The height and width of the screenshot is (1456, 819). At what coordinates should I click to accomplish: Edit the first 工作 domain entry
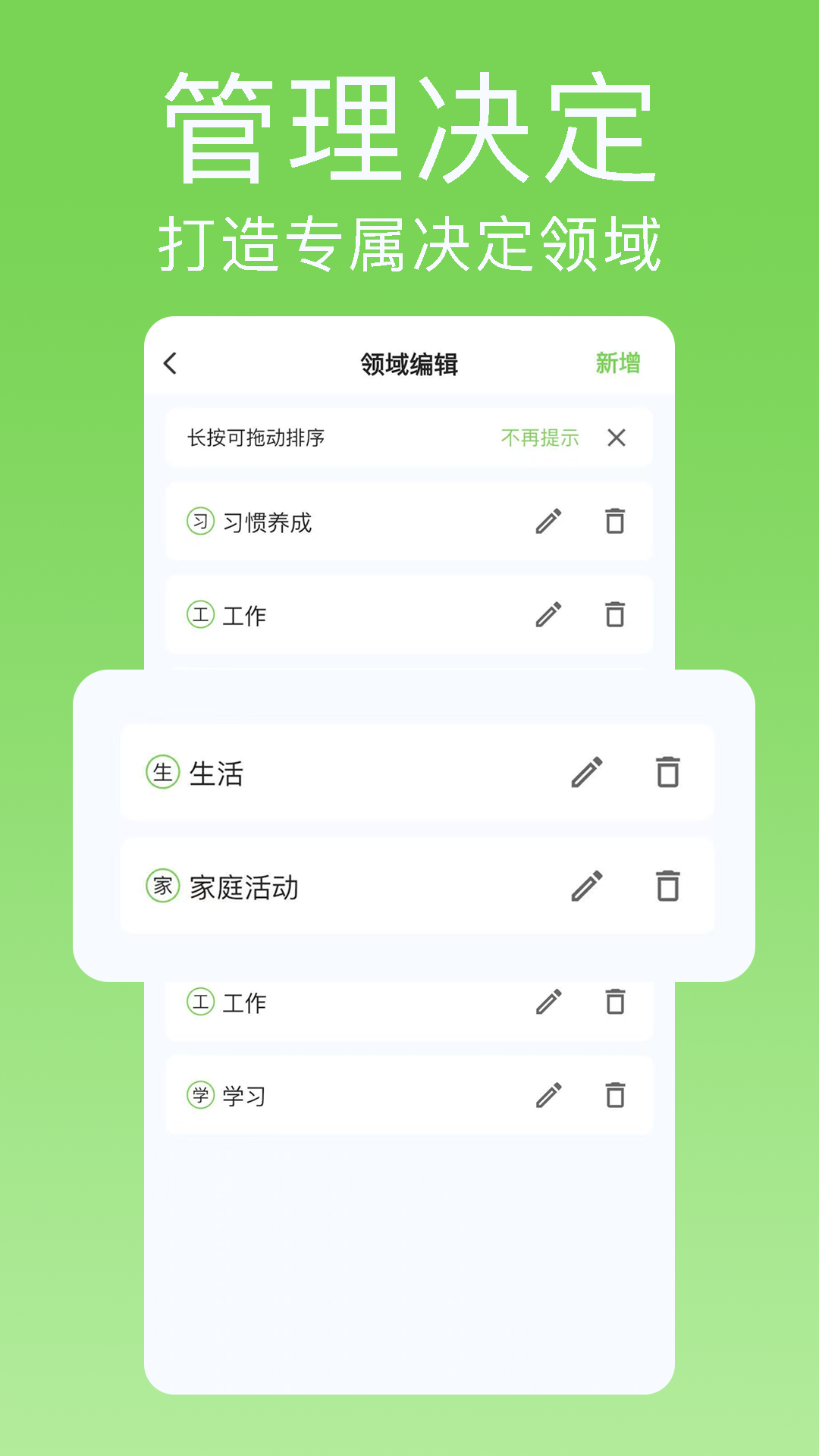point(550,616)
